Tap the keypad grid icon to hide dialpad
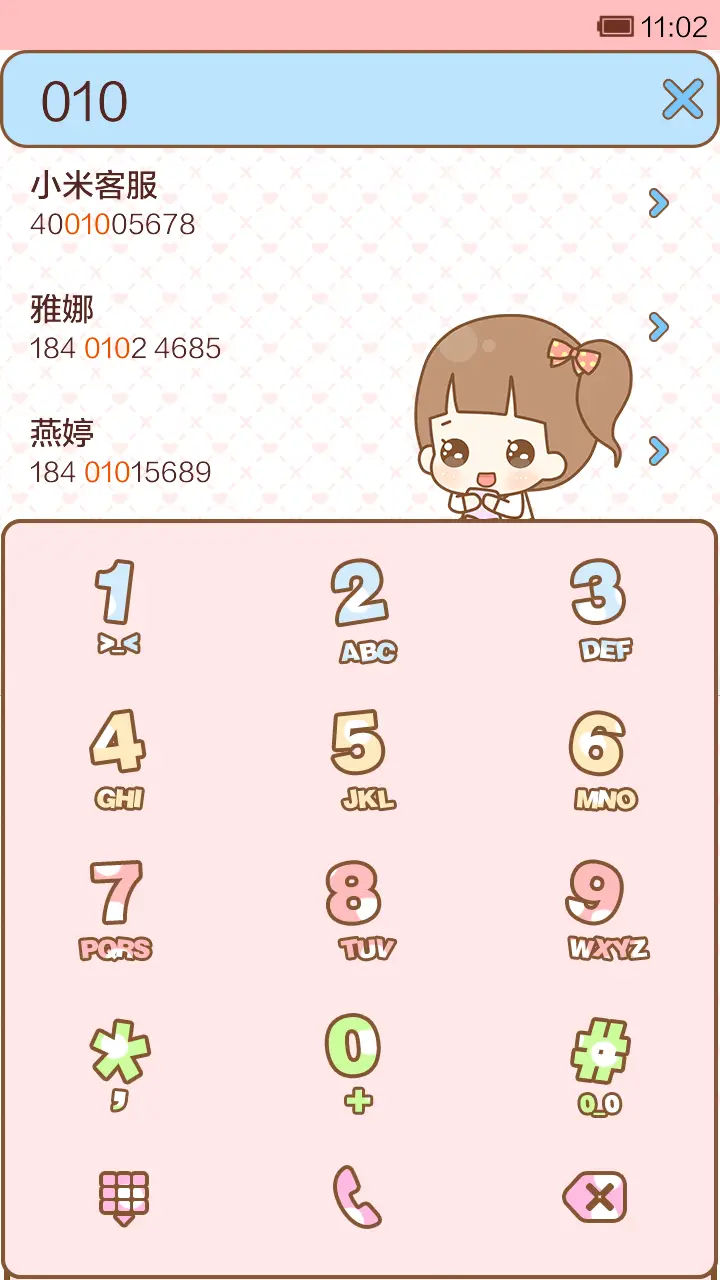Screen dimensions: 720x1280 (122, 1196)
